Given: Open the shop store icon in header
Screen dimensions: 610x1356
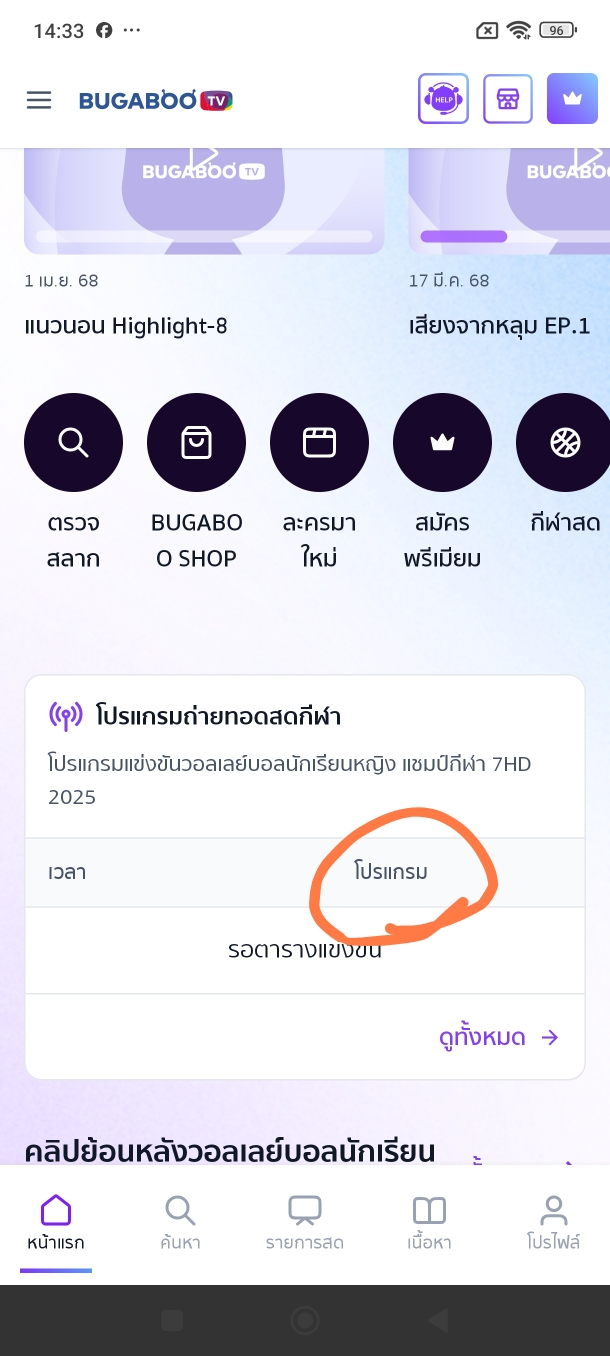Looking at the screenshot, I should [x=508, y=99].
